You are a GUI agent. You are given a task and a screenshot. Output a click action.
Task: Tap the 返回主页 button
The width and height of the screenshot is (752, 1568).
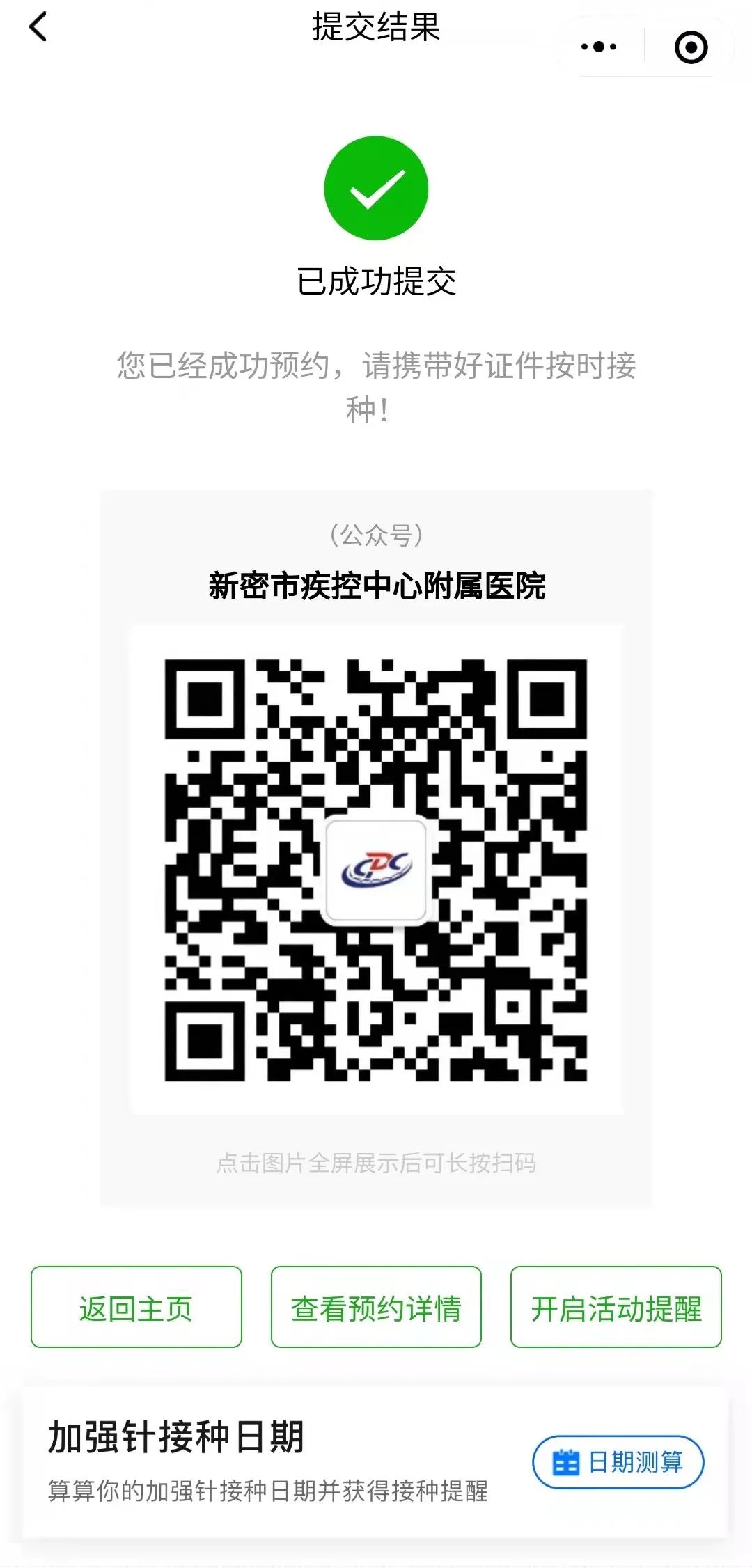tap(136, 1307)
